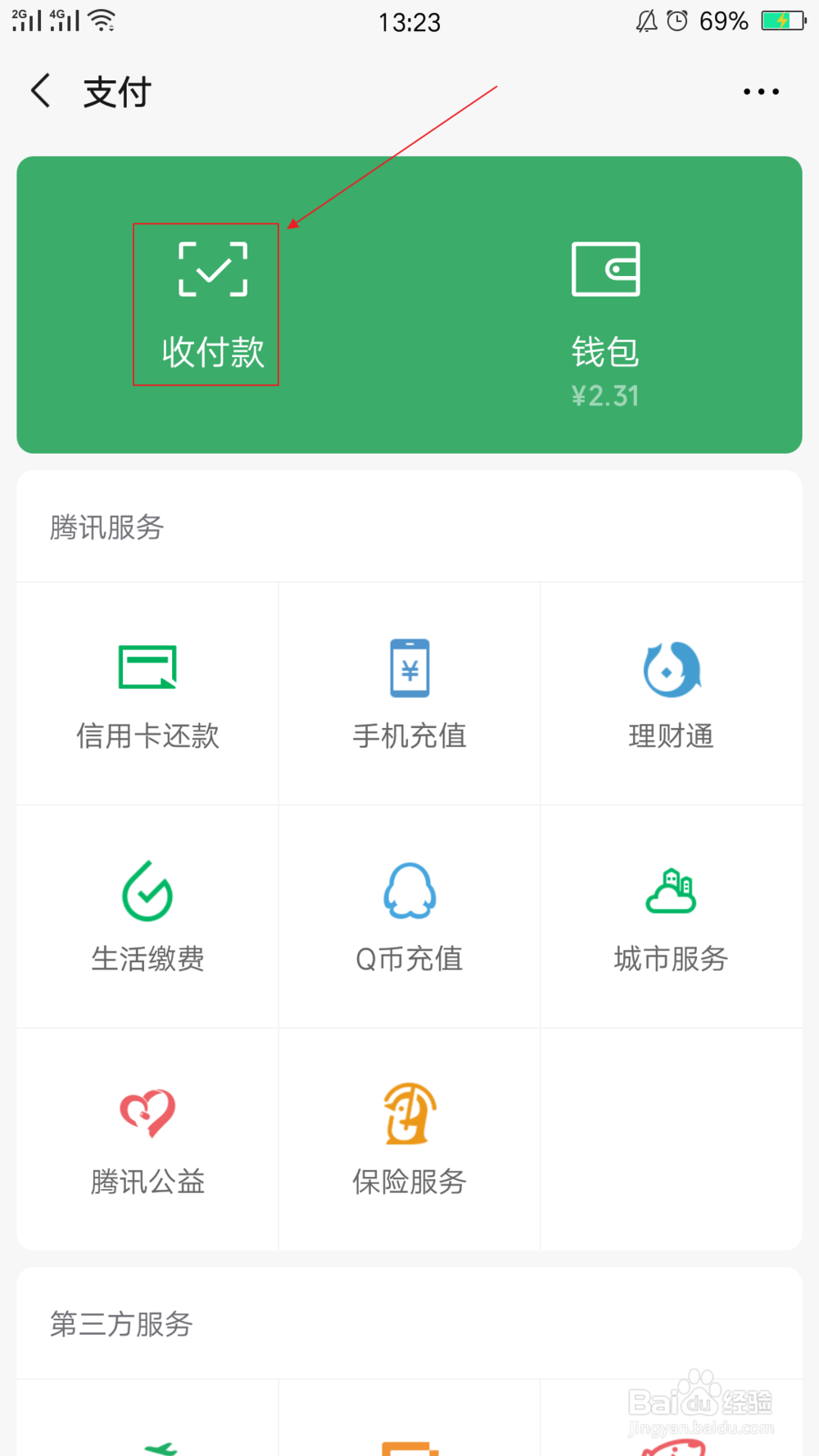Tap 生活缴费 utilities payment
This screenshot has height=1456, width=819.
tap(147, 916)
